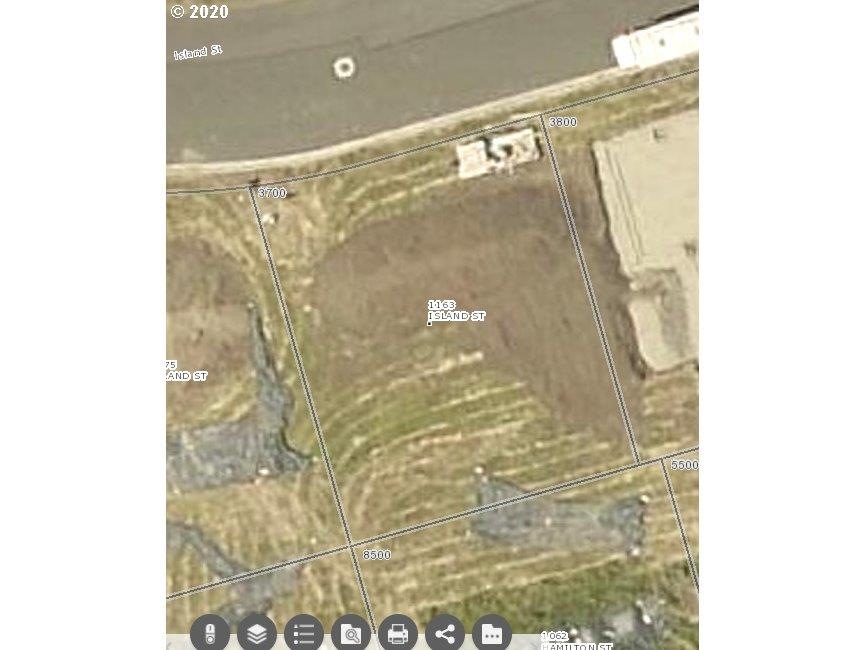Screen dimensions: 866x650
Task: Share this map
Action: click(x=445, y=634)
